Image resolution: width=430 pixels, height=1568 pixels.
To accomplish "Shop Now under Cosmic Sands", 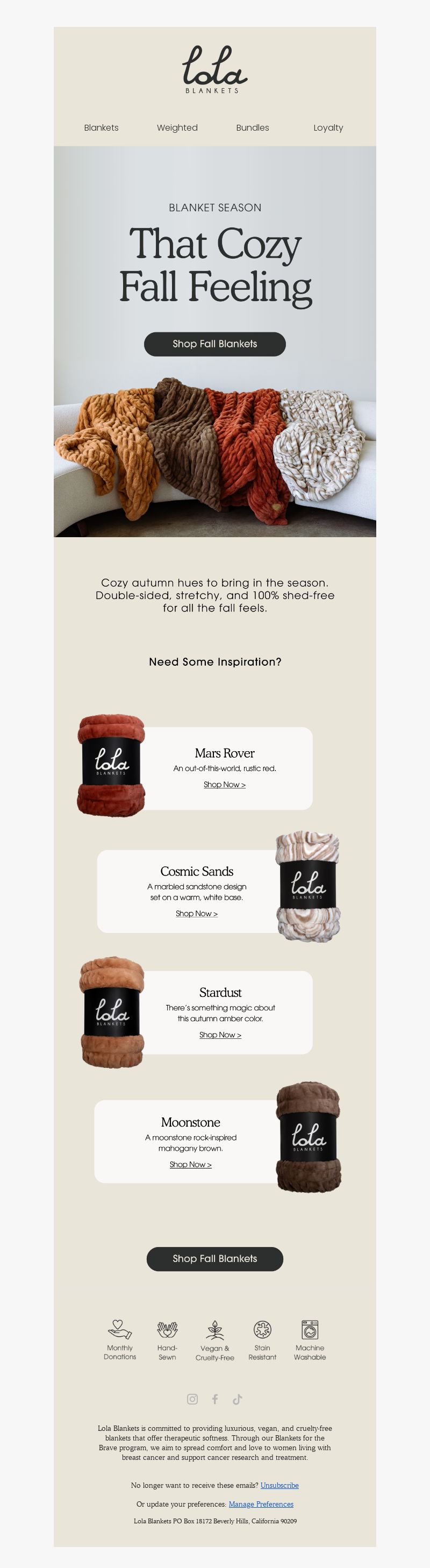I will (x=196, y=914).
